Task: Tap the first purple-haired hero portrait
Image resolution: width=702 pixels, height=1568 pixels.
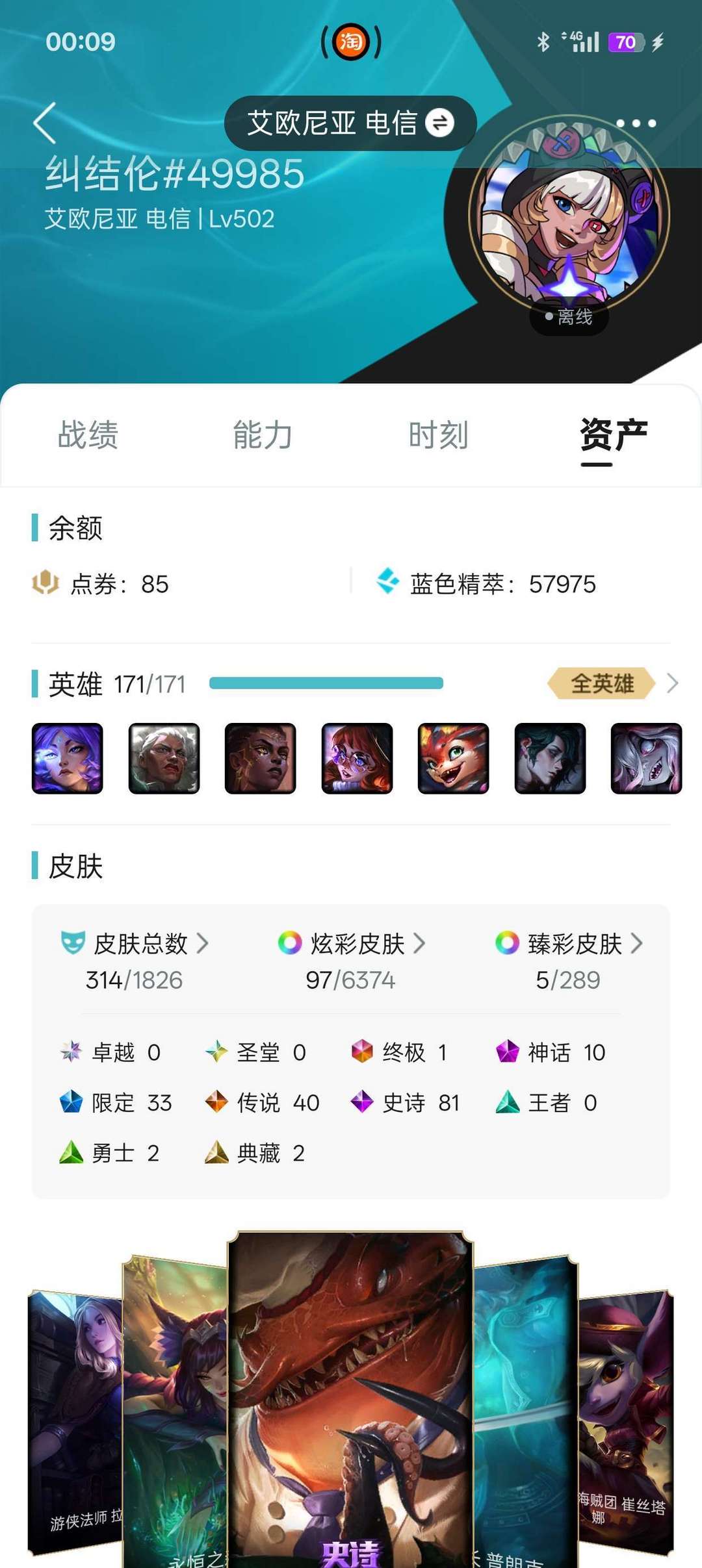Action: click(x=68, y=758)
